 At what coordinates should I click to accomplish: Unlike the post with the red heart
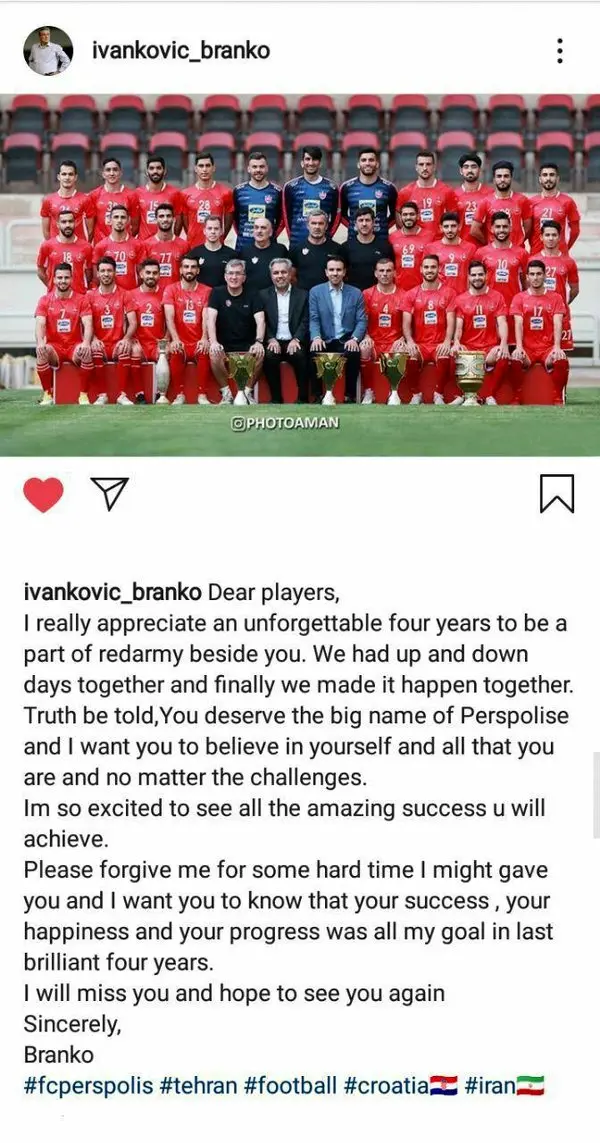pos(43,494)
